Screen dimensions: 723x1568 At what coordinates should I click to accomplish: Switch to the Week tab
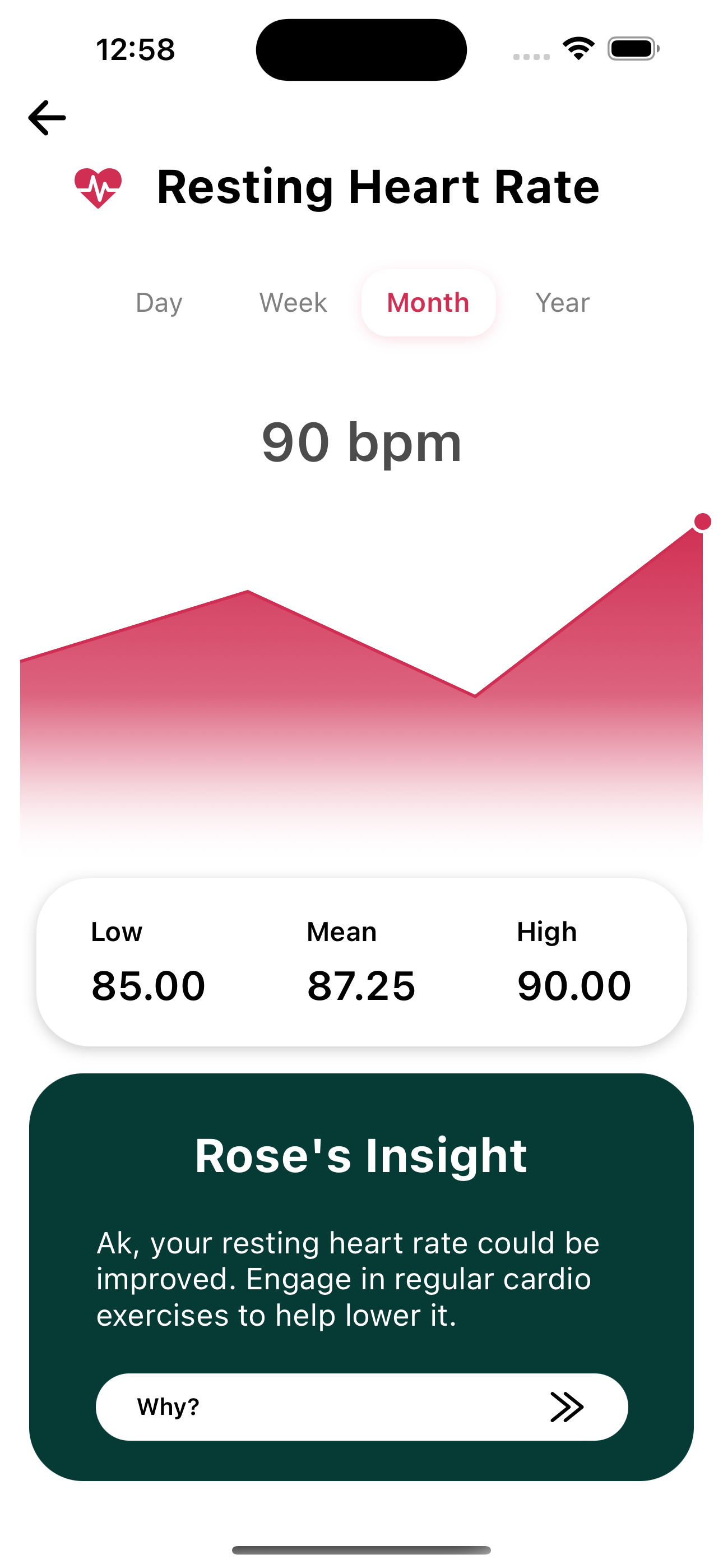293,302
